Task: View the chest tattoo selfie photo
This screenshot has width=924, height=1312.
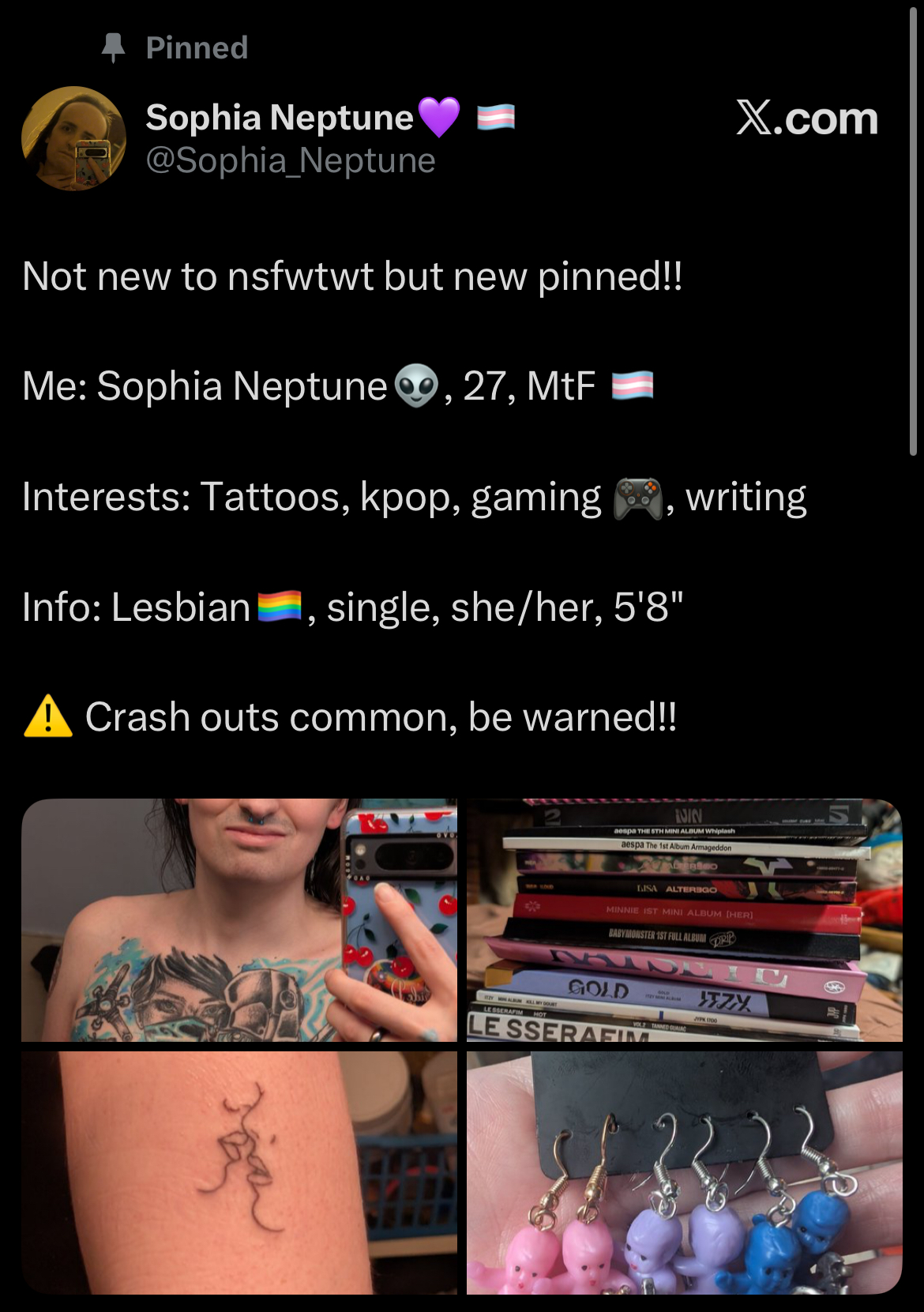Action: [239, 919]
